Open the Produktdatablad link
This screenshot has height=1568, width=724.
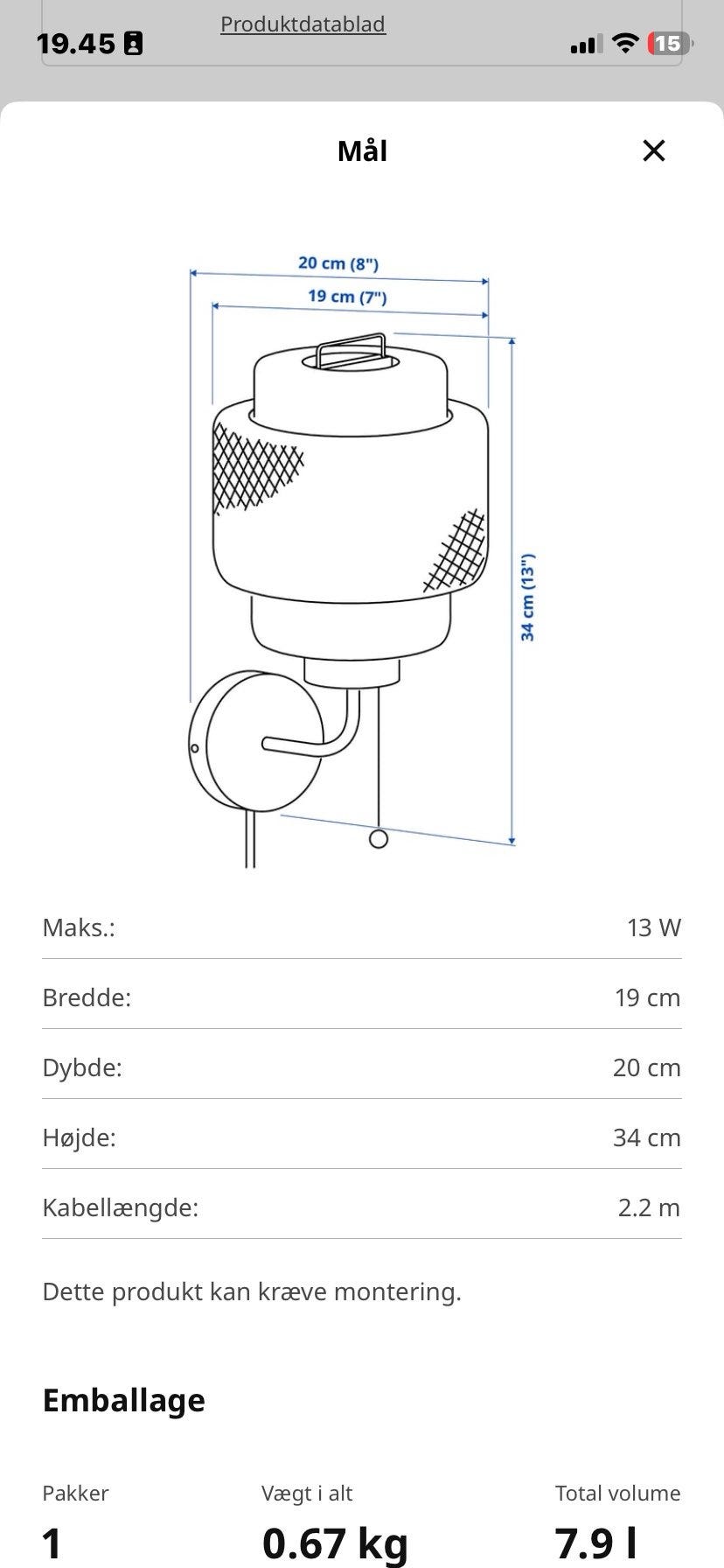point(303,24)
